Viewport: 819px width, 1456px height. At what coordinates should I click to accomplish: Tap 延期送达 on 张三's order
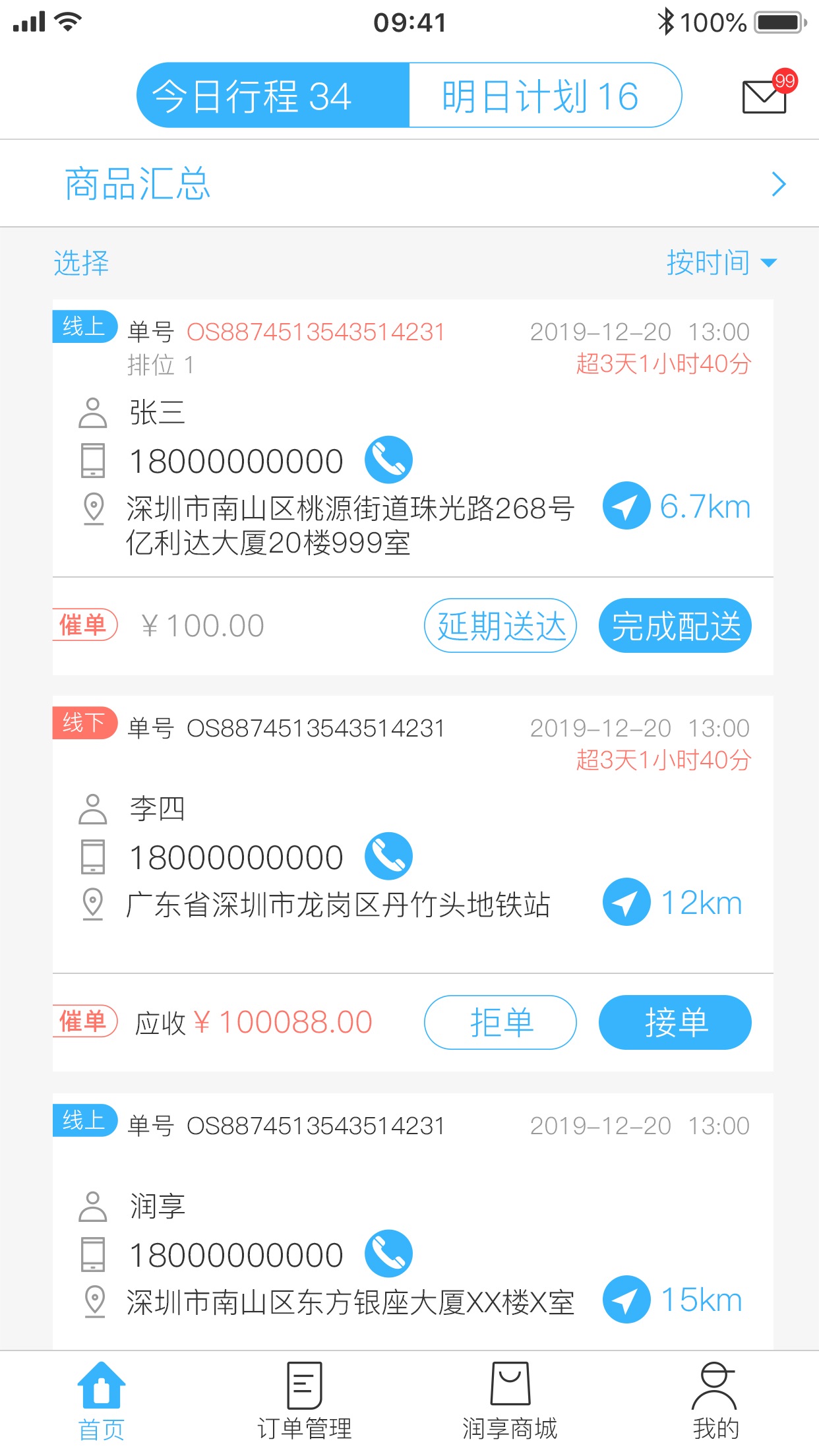coord(501,625)
